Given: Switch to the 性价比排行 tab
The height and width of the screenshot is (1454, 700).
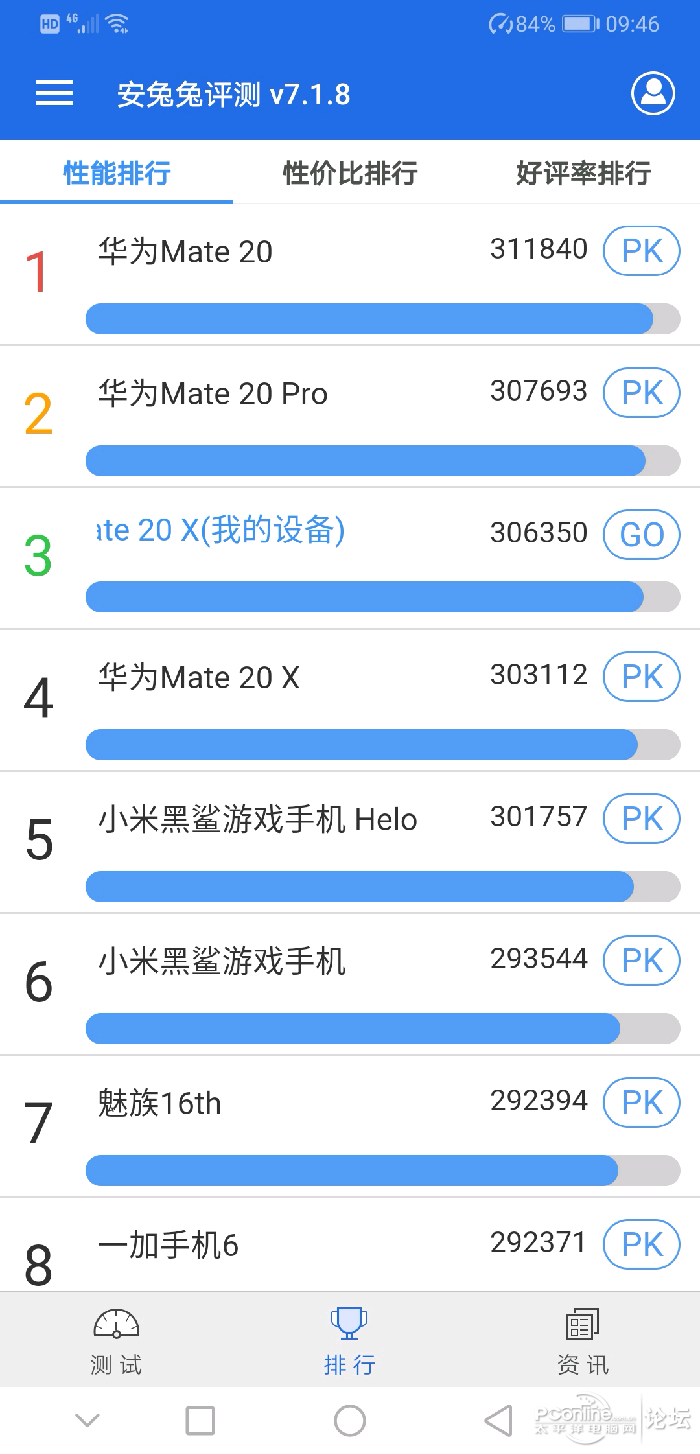Looking at the screenshot, I should 350,173.
